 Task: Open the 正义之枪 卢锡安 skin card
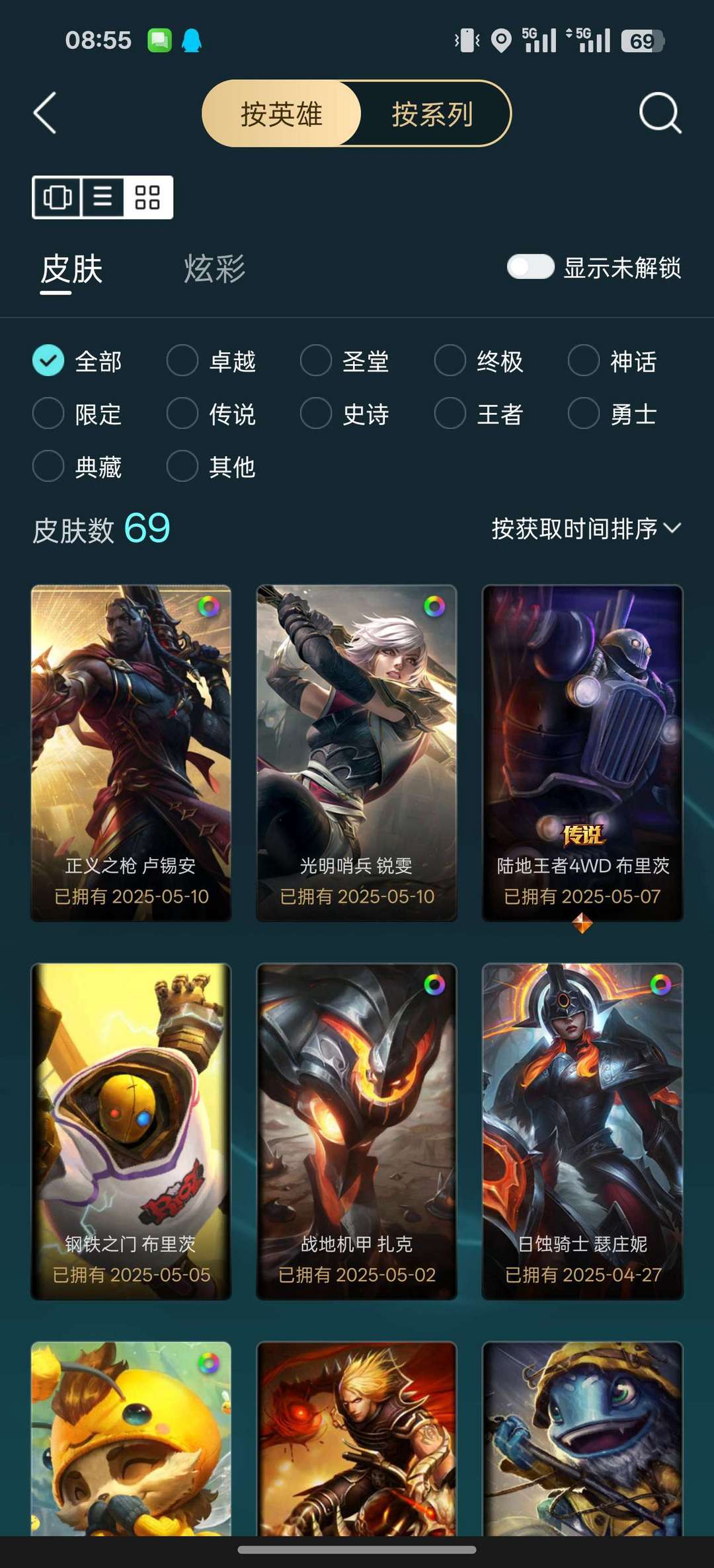pyautogui.click(x=131, y=753)
